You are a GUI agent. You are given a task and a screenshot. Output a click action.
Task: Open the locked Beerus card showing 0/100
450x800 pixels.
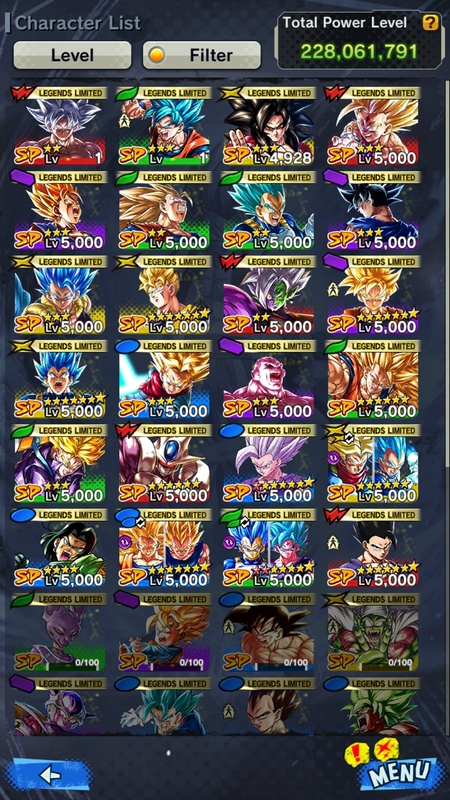[x=59, y=633]
